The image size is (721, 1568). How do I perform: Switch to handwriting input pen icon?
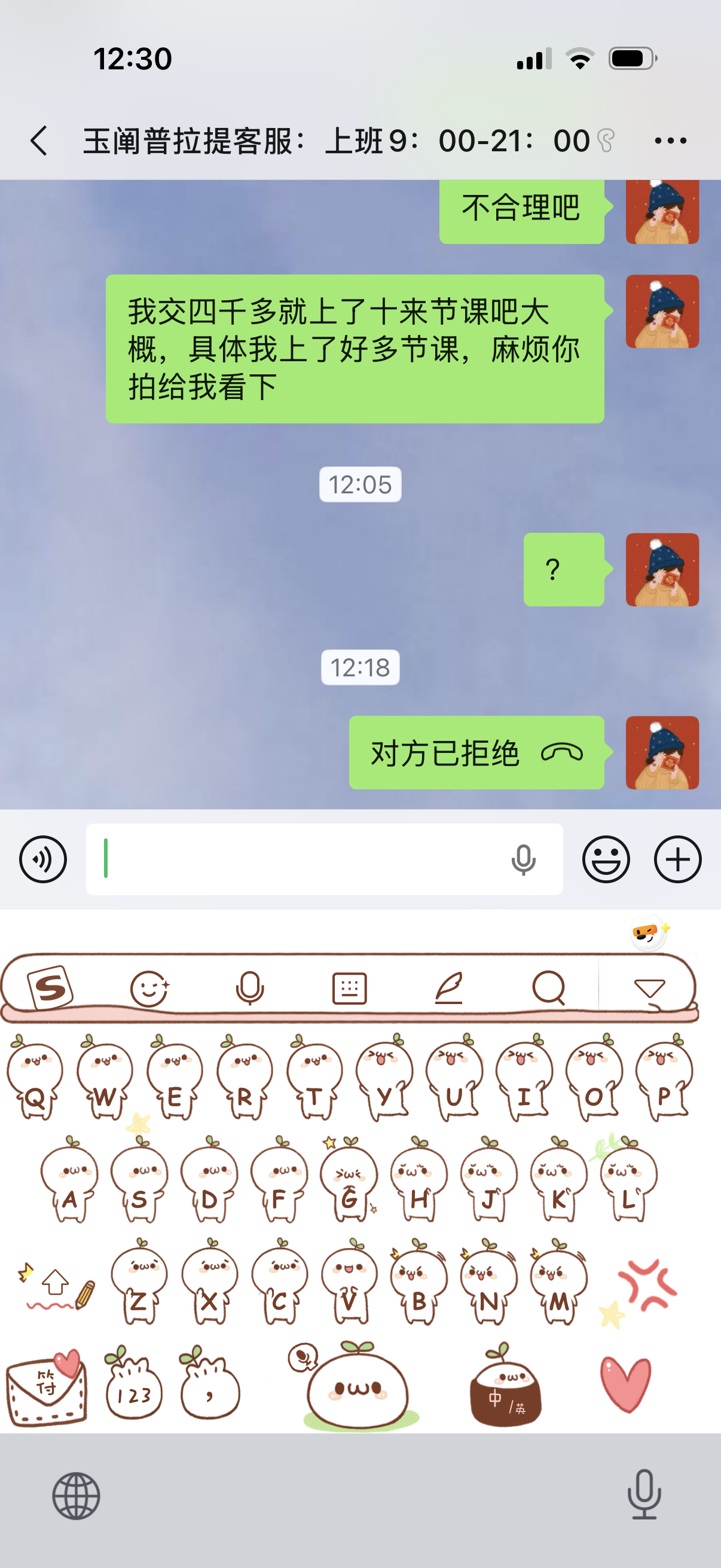click(449, 988)
